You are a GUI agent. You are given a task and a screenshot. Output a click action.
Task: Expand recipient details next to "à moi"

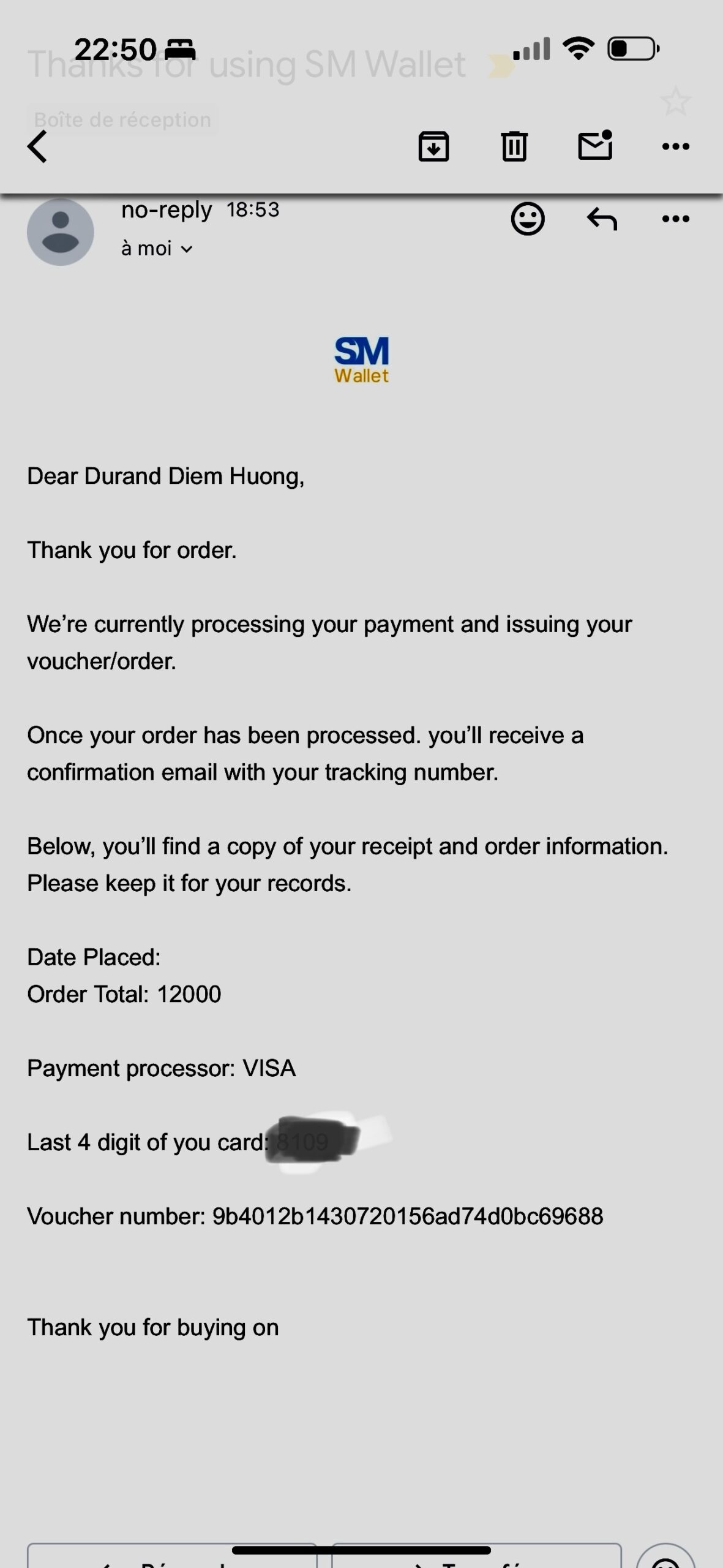[x=187, y=249]
